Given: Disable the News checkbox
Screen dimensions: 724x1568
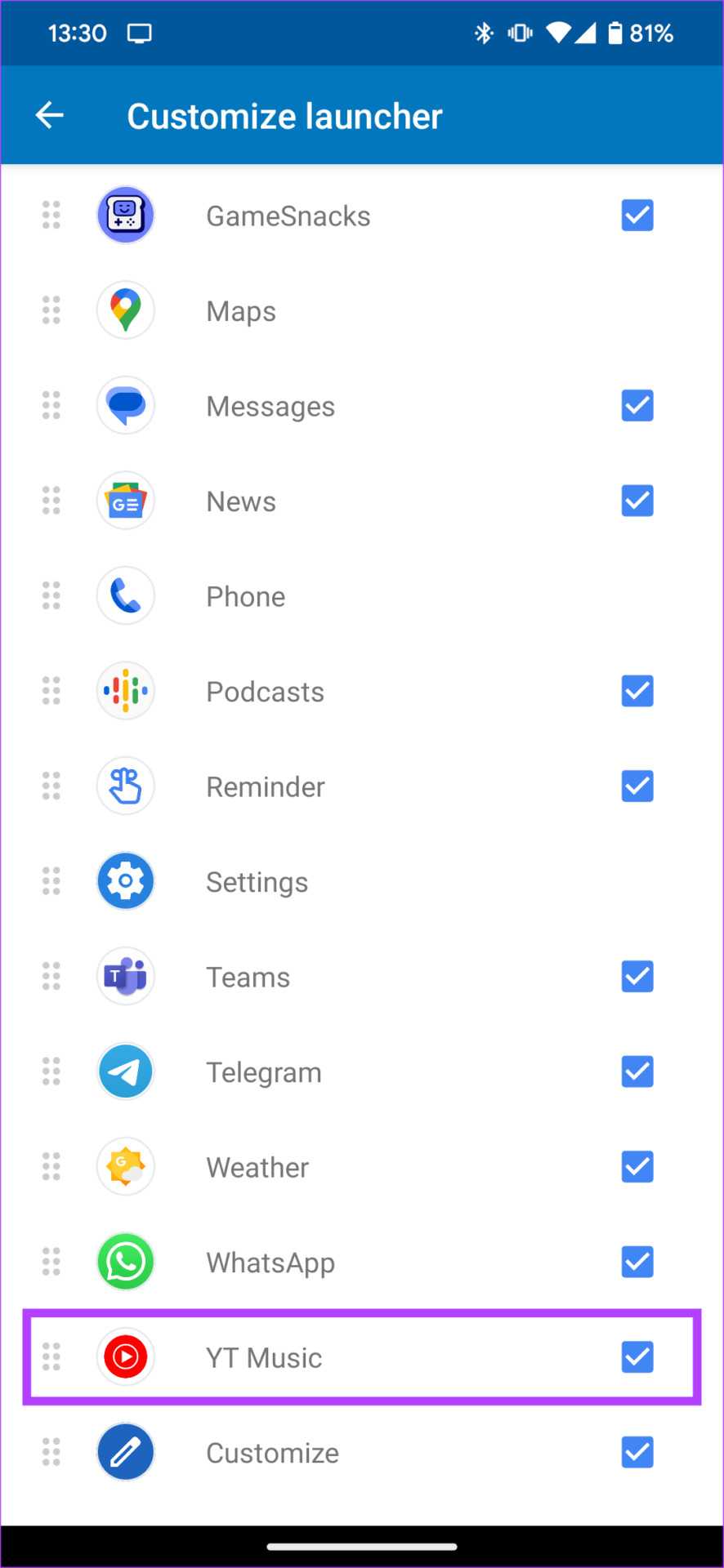Looking at the screenshot, I should pos(637,501).
